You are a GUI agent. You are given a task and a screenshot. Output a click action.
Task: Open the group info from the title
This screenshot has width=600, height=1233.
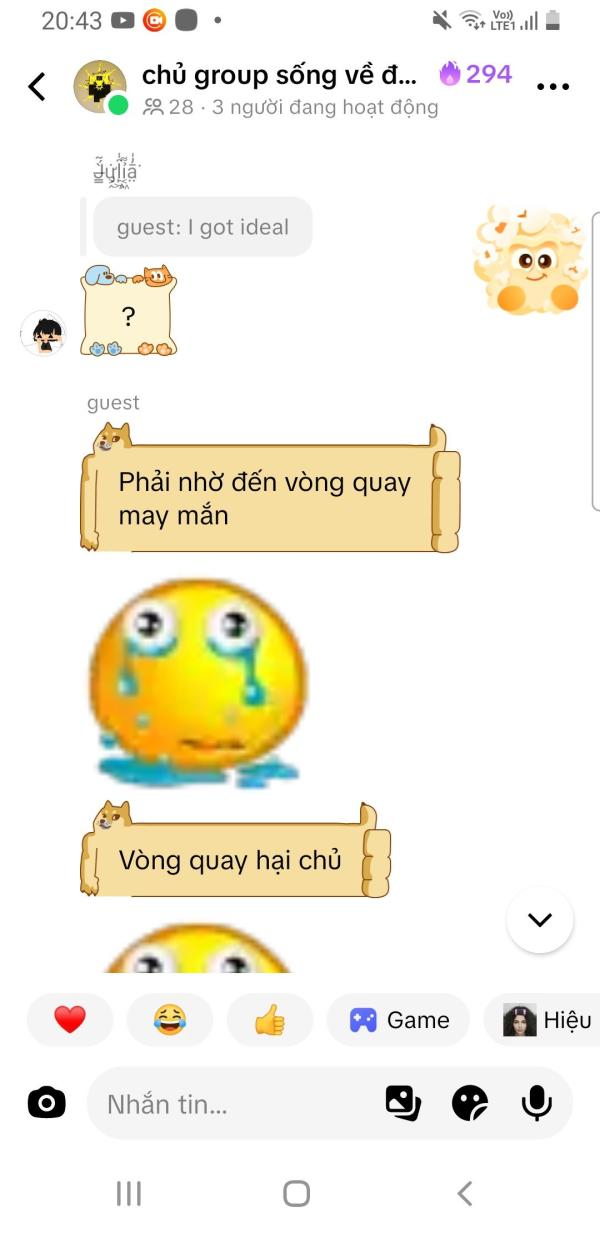pos(279,74)
